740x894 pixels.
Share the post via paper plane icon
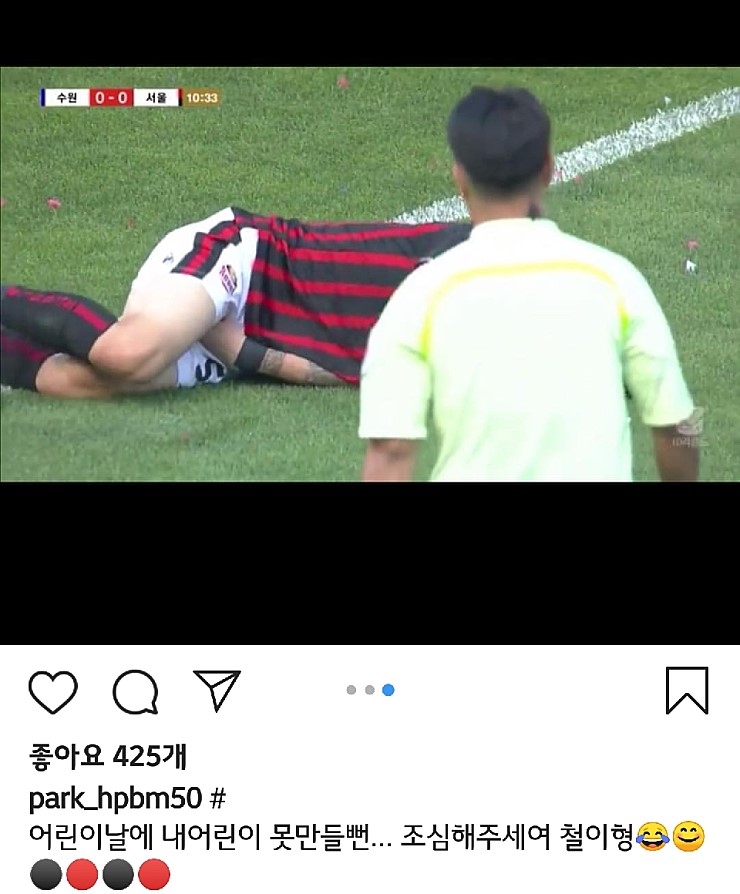click(217, 690)
